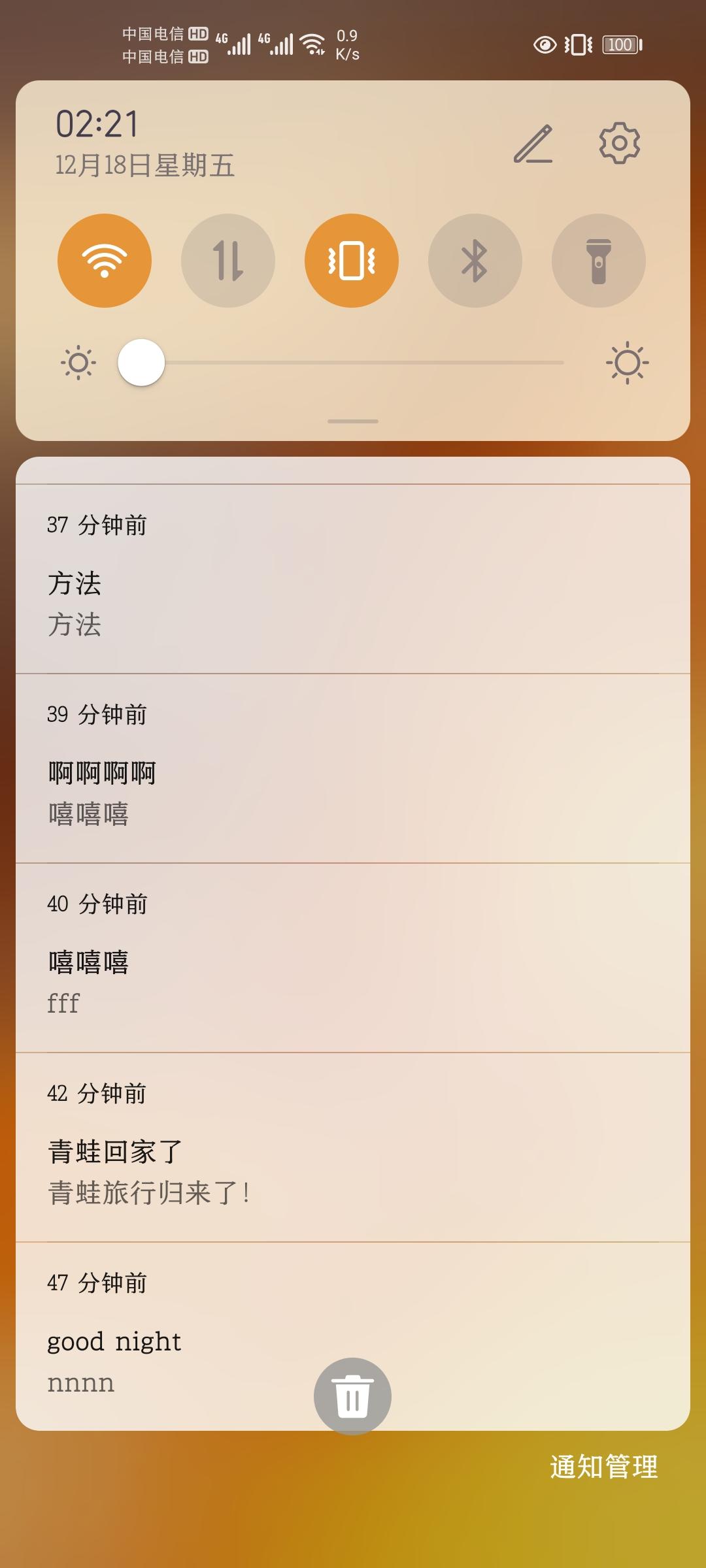This screenshot has width=706, height=1568.
Task: Edit the quick settings shortcuts
Action: pyautogui.click(x=533, y=143)
